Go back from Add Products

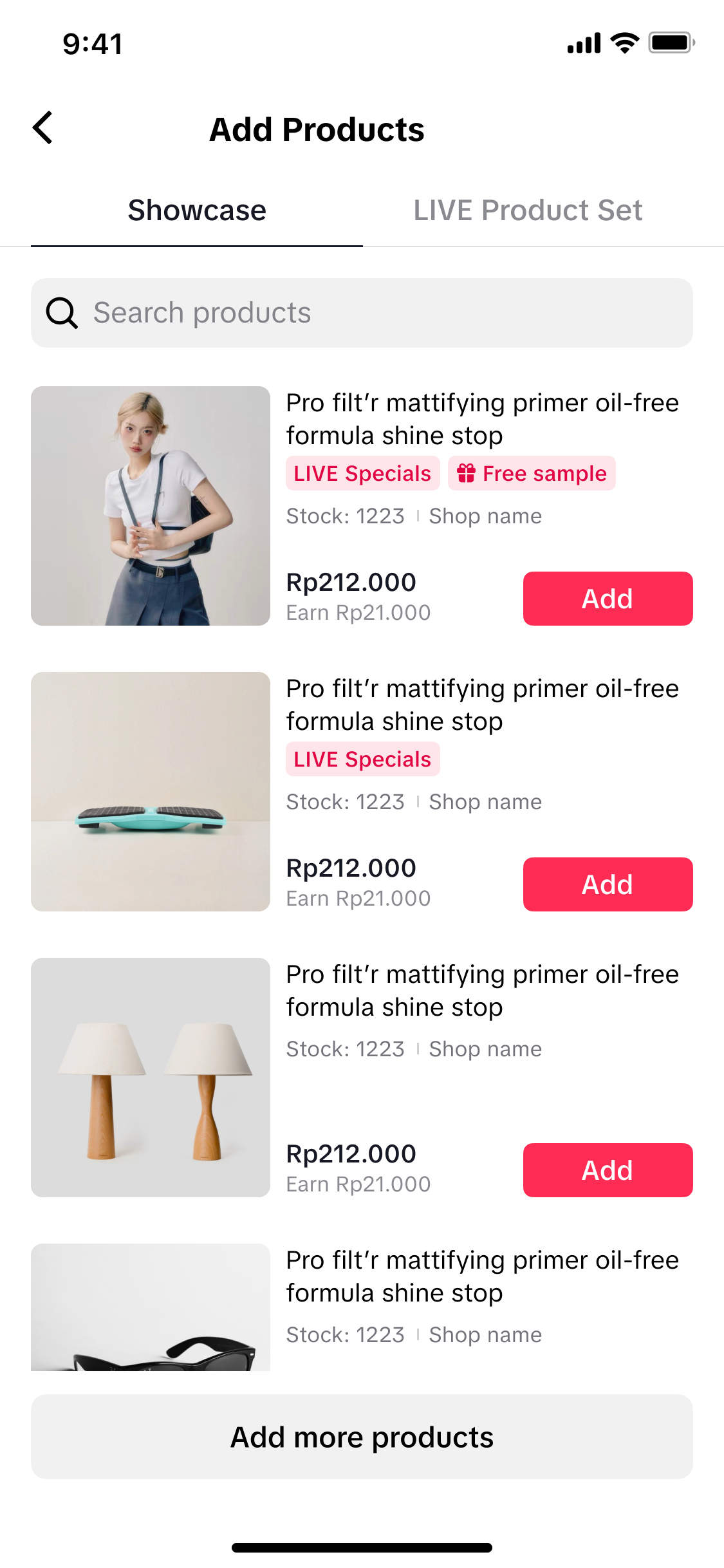tap(43, 128)
